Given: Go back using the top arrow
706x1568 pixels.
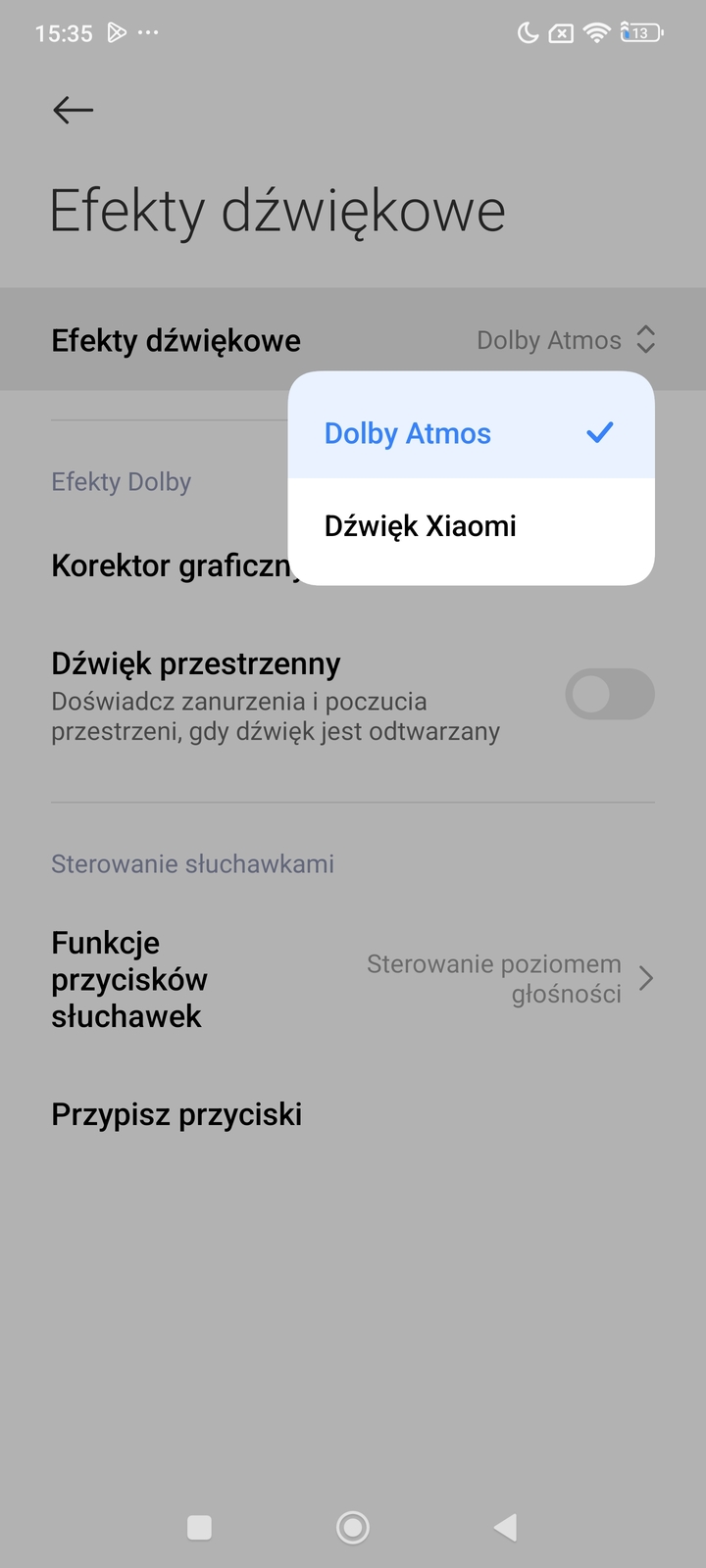Looking at the screenshot, I should 73,110.
